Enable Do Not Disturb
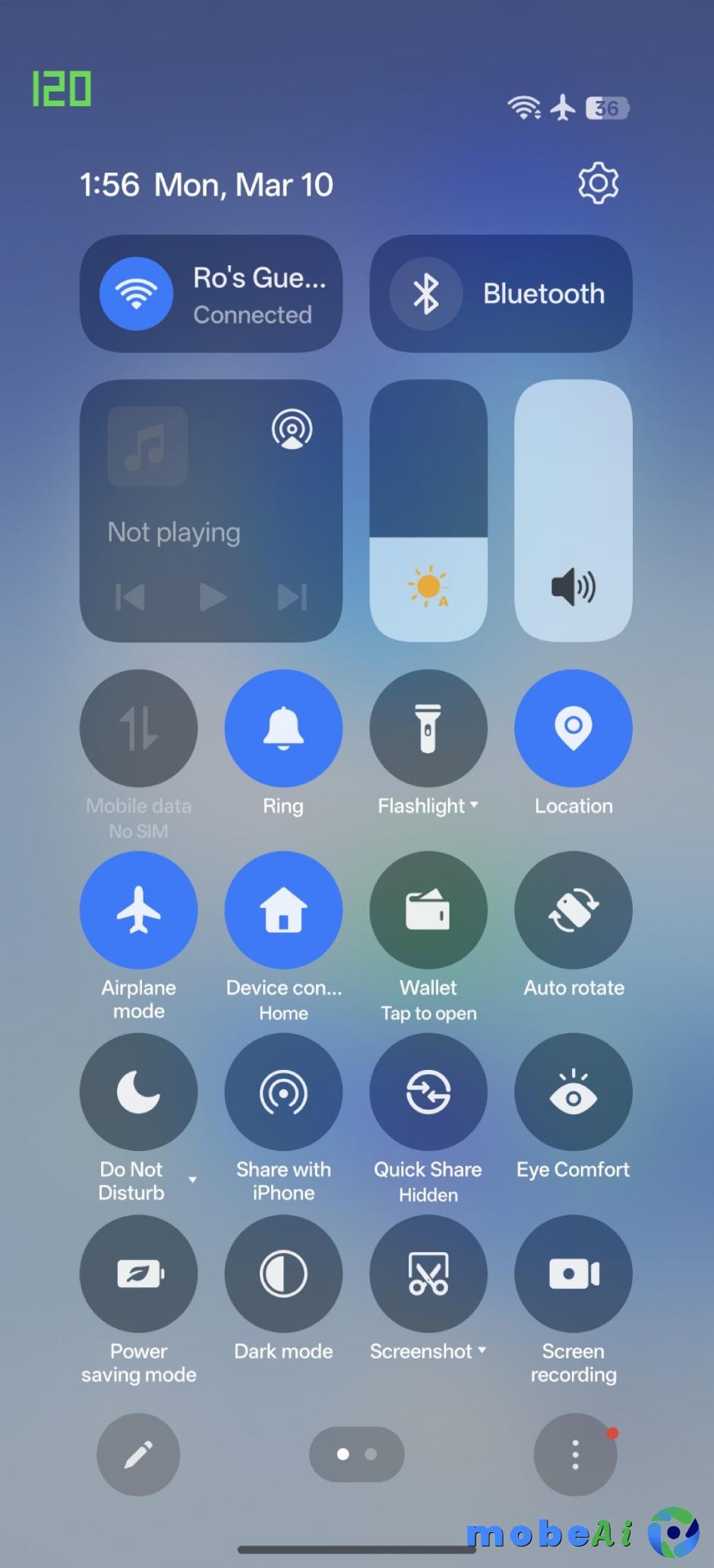The image size is (714, 1568). click(x=138, y=1091)
